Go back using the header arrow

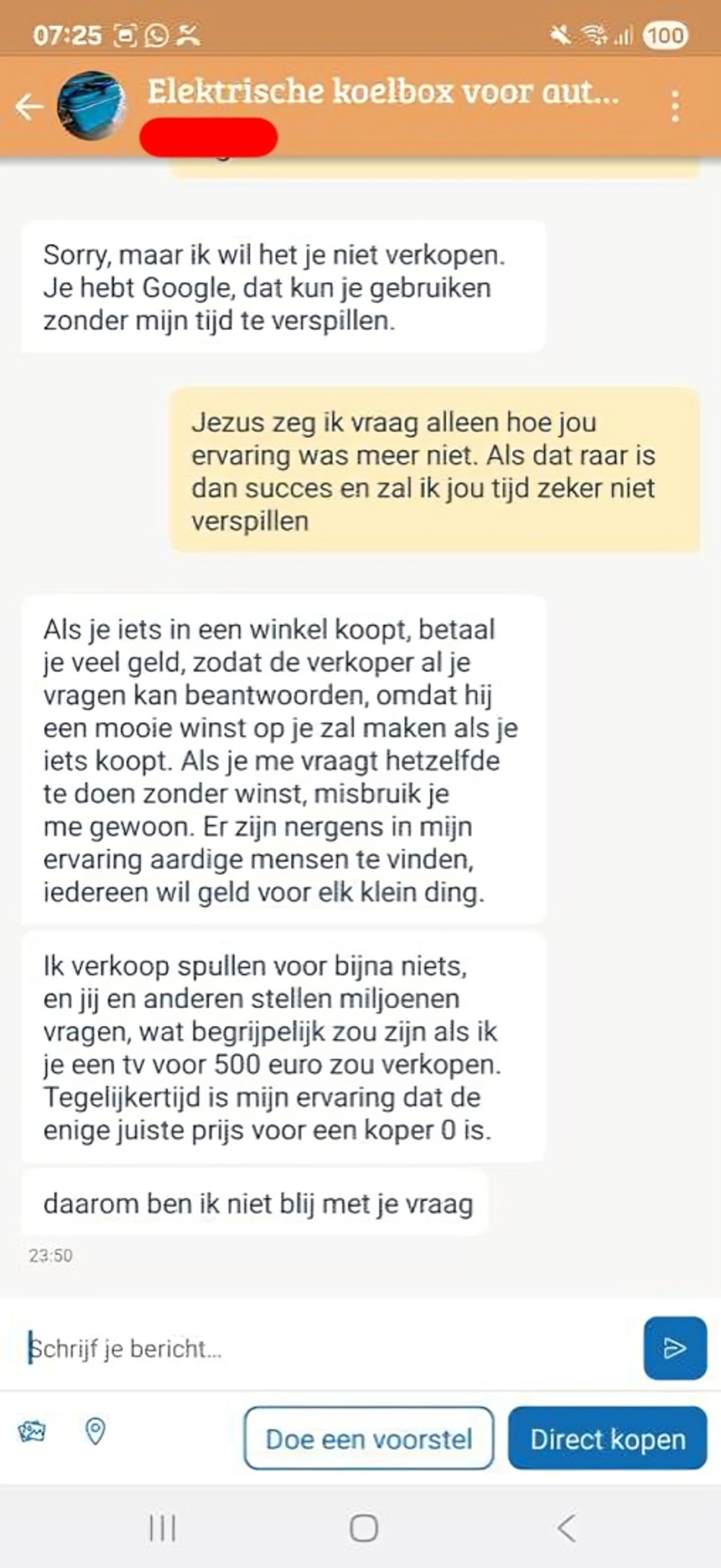coord(29,106)
